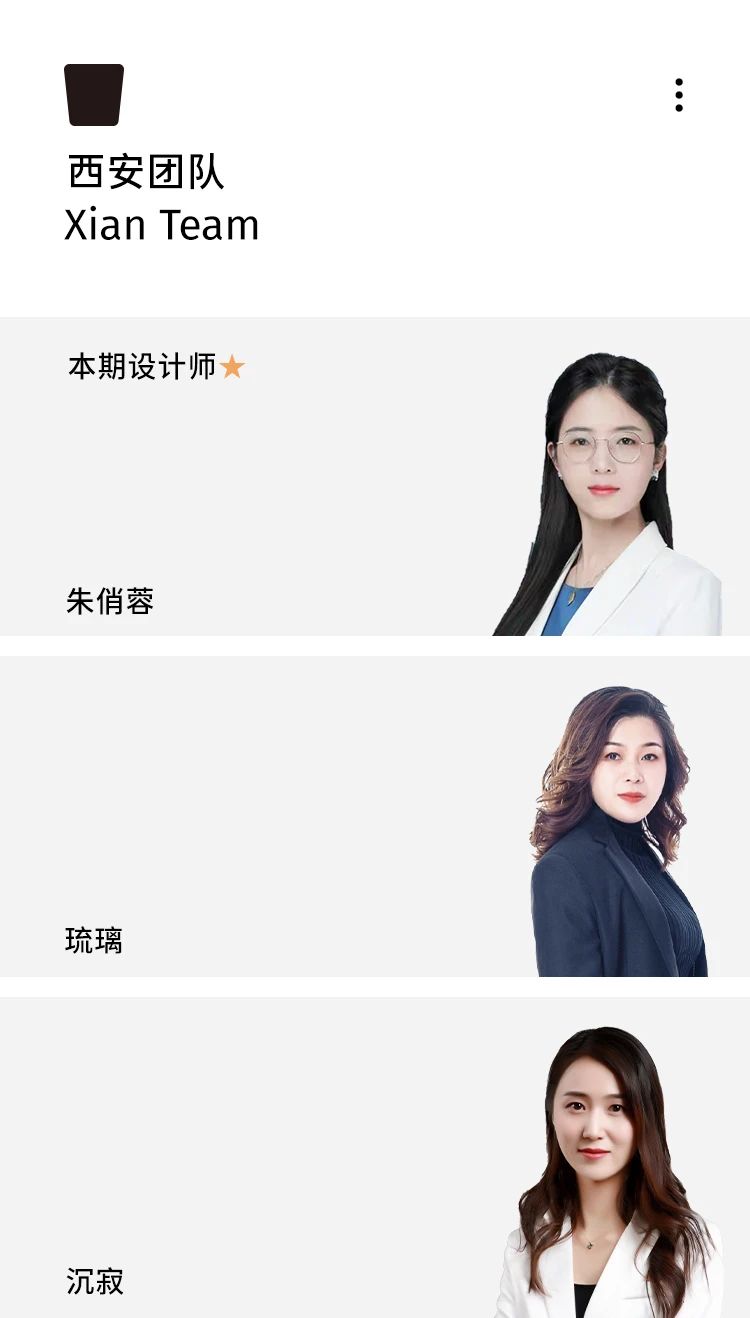750x1318 pixels.
Task: Open designer card for 琉璃
Action: [374, 816]
